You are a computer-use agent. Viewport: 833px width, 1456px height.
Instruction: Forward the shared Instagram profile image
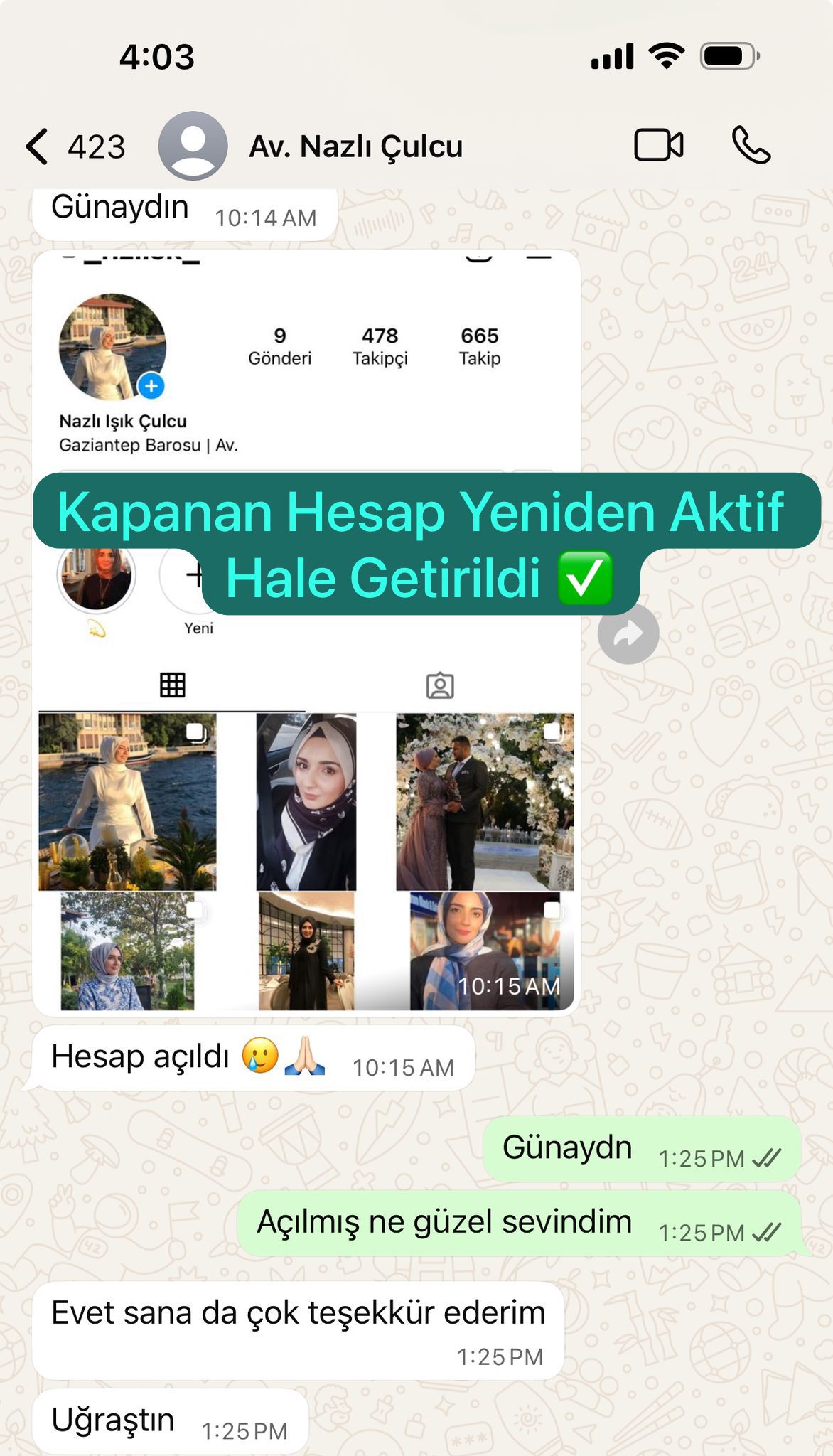pyautogui.click(x=628, y=633)
